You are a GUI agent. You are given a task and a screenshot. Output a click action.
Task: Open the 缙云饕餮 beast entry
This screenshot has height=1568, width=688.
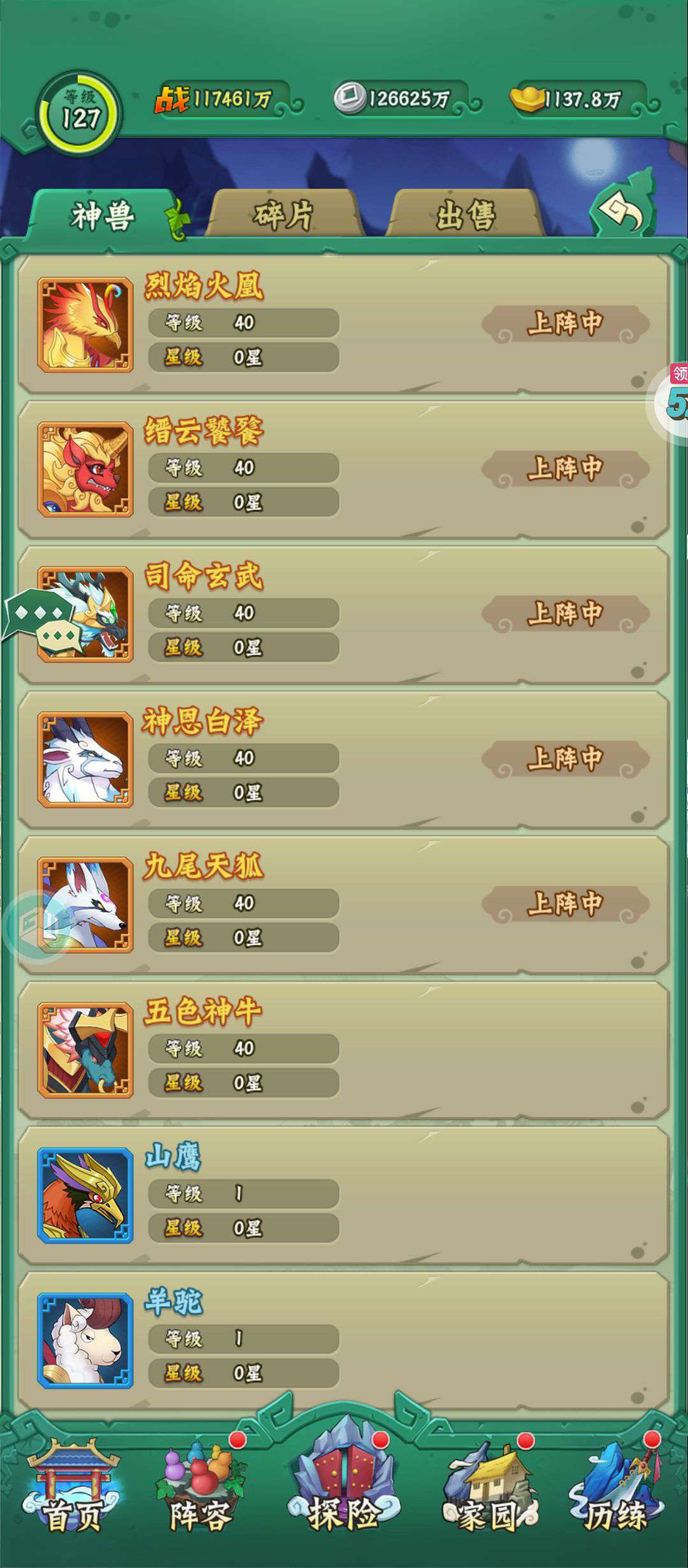click(343, 470)
